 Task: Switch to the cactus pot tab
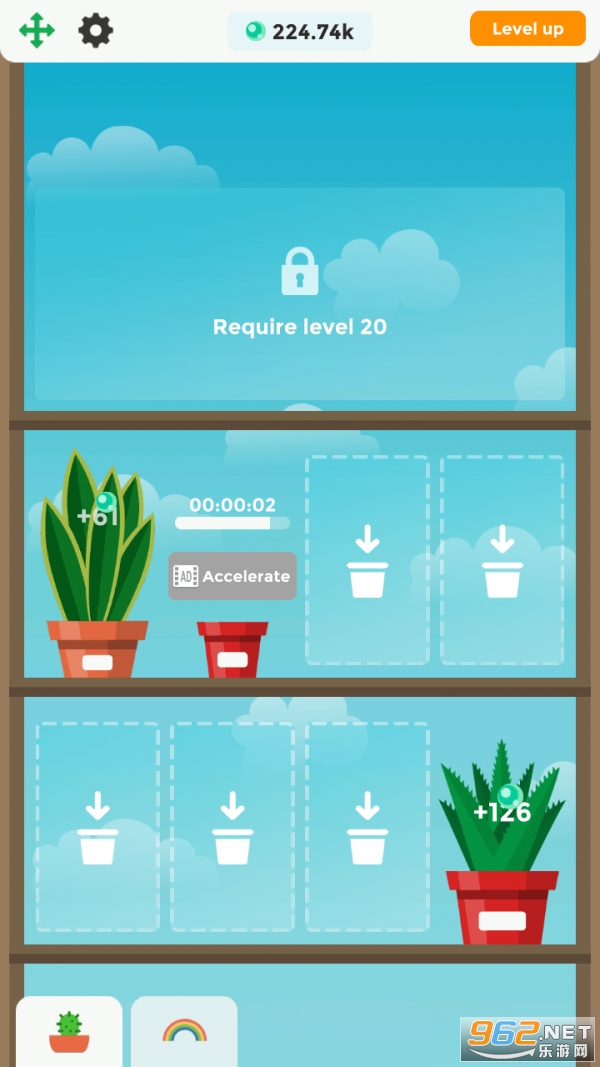(x=69, y=1031)
